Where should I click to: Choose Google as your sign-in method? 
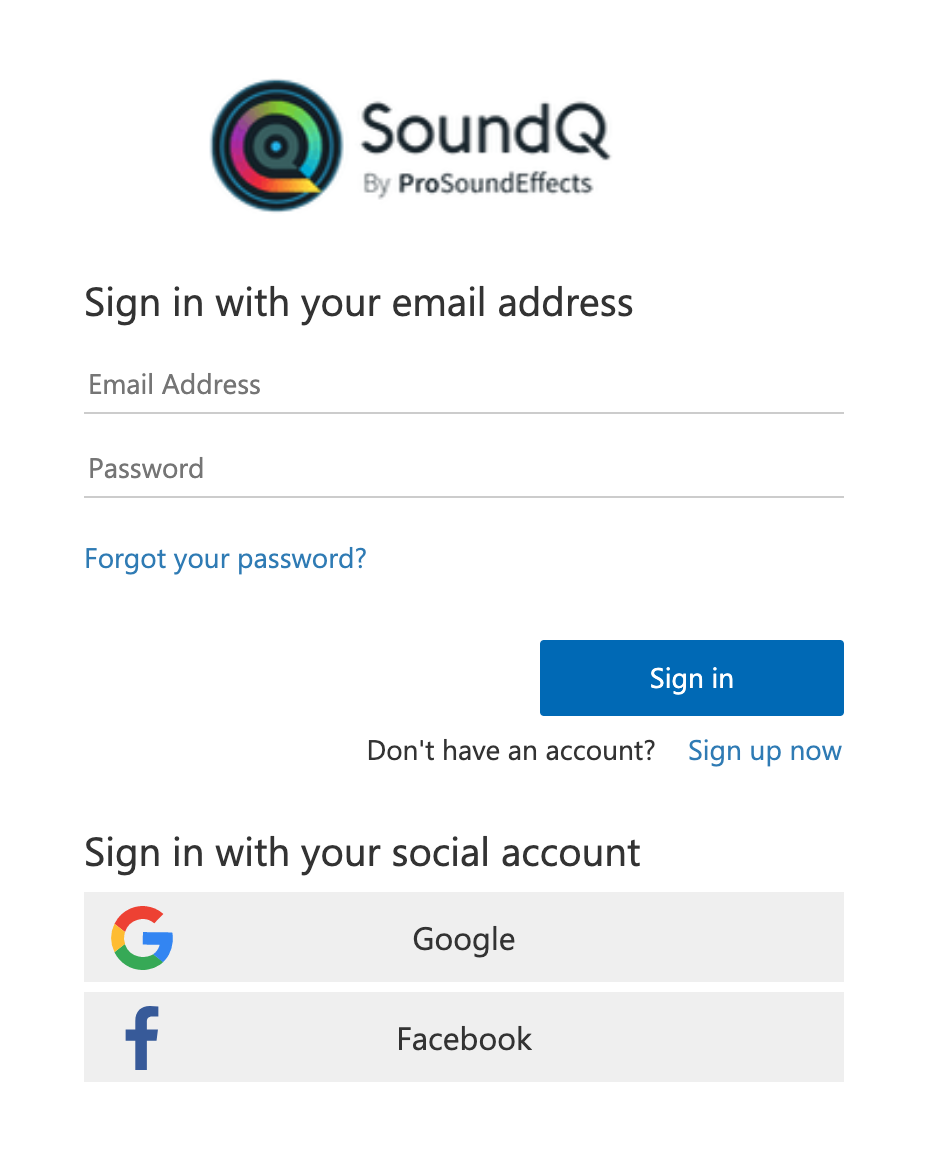[463, 938]
